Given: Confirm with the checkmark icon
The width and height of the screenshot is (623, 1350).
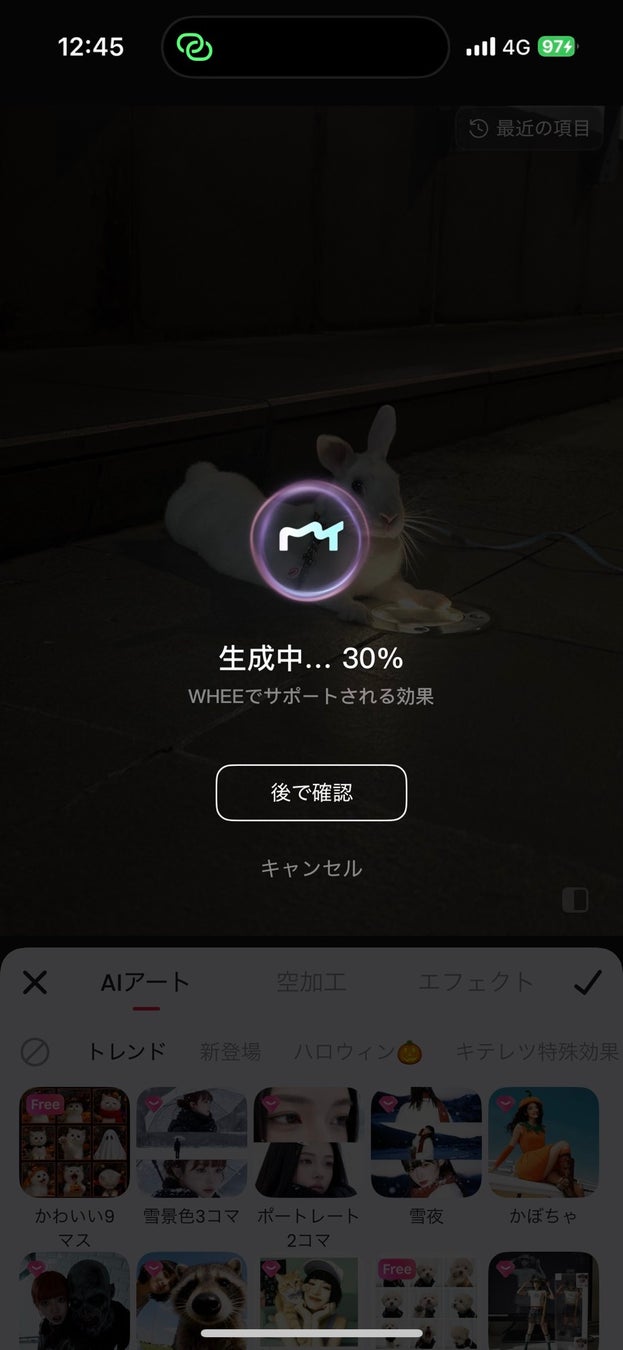Looking at the screenshot, I should 587,982.
